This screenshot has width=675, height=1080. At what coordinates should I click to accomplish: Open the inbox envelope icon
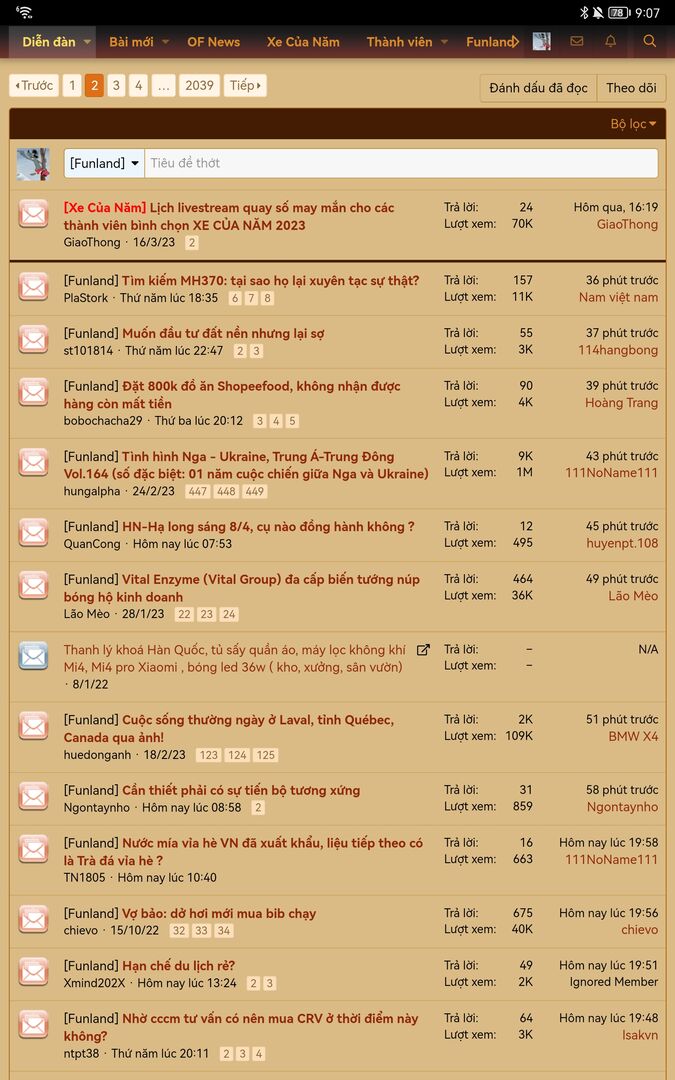577,41
